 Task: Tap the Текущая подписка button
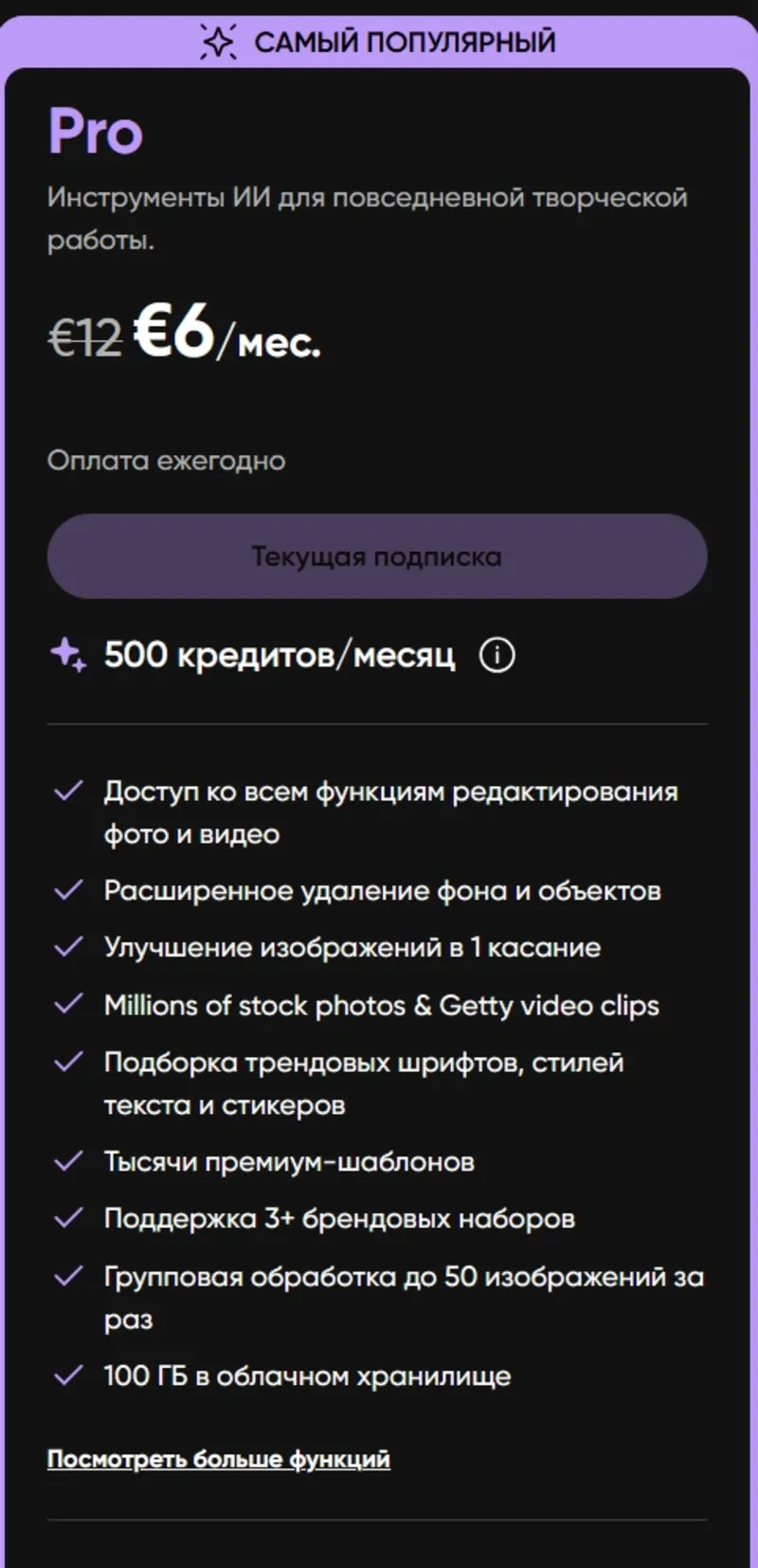coord(377,556)
